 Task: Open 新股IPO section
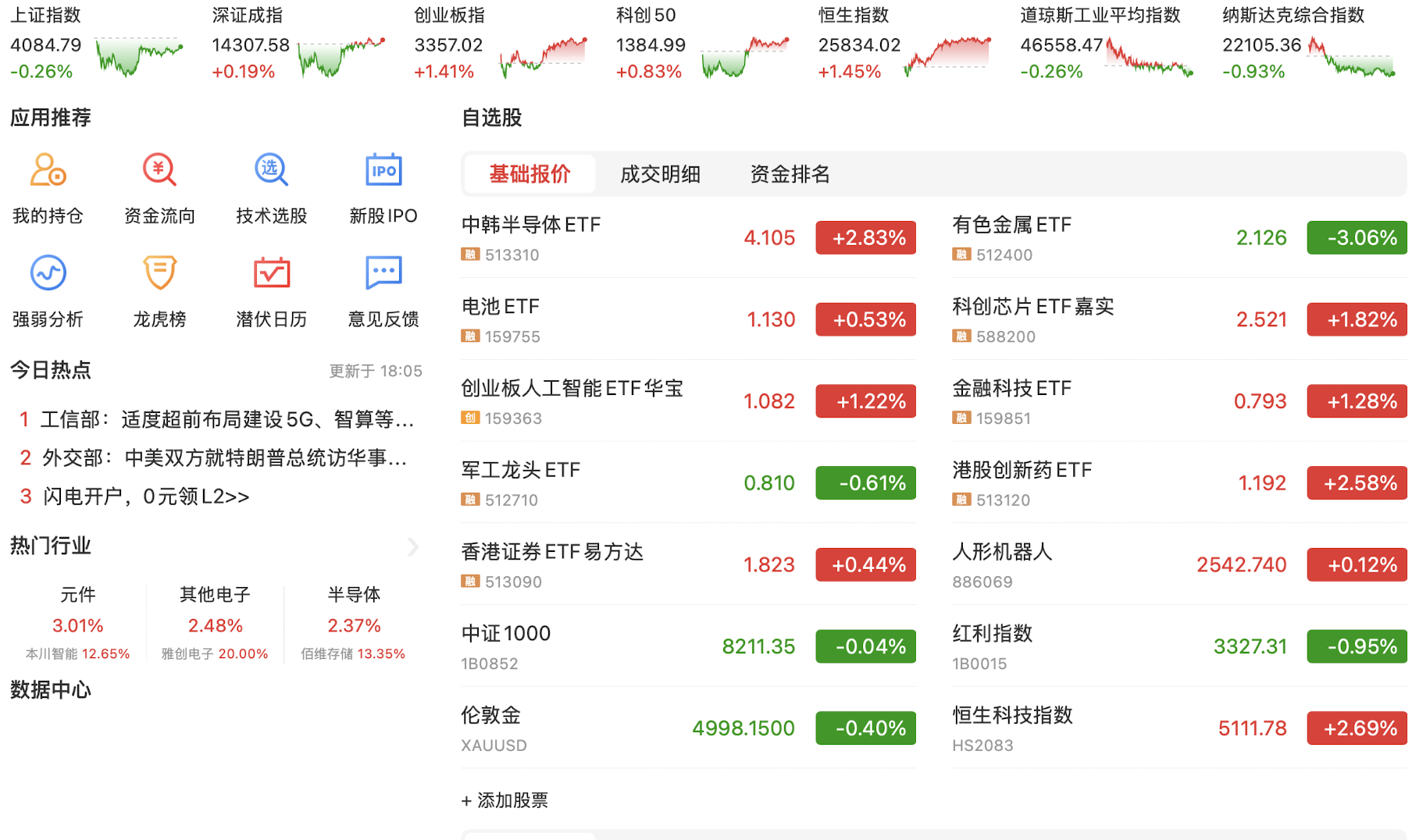pyautogui.click(x=383, y=187)
